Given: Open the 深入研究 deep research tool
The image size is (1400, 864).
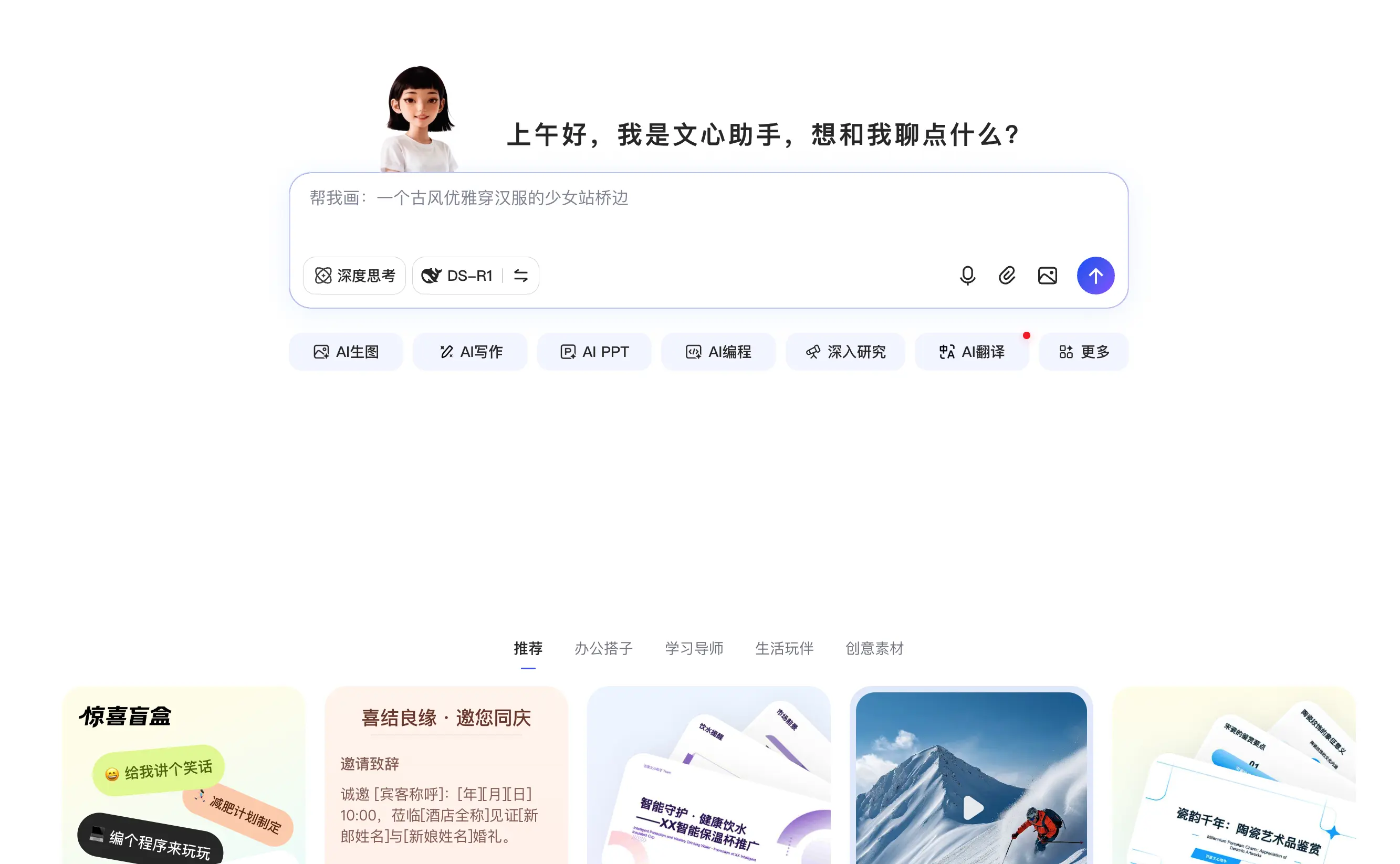Looking at the screenshot, I should point(844,352).
